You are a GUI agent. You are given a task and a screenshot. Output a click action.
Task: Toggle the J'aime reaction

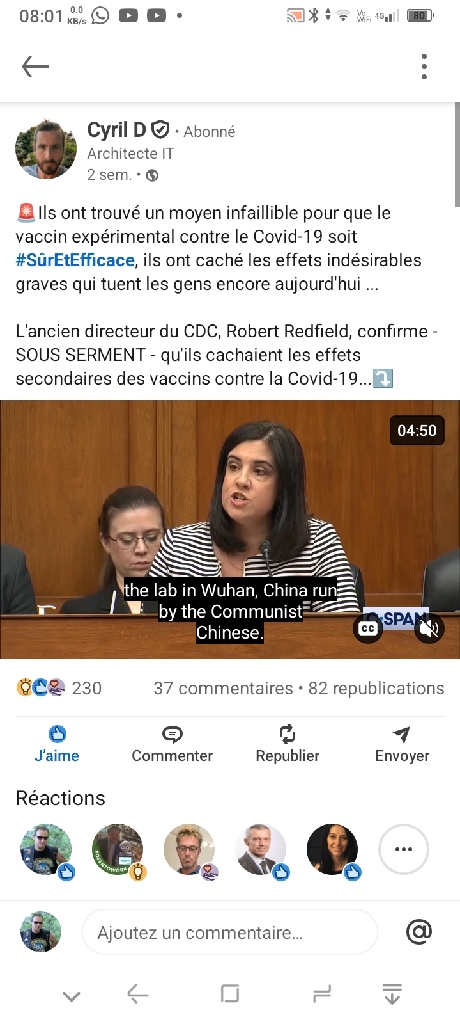click(x=57, y=744)
